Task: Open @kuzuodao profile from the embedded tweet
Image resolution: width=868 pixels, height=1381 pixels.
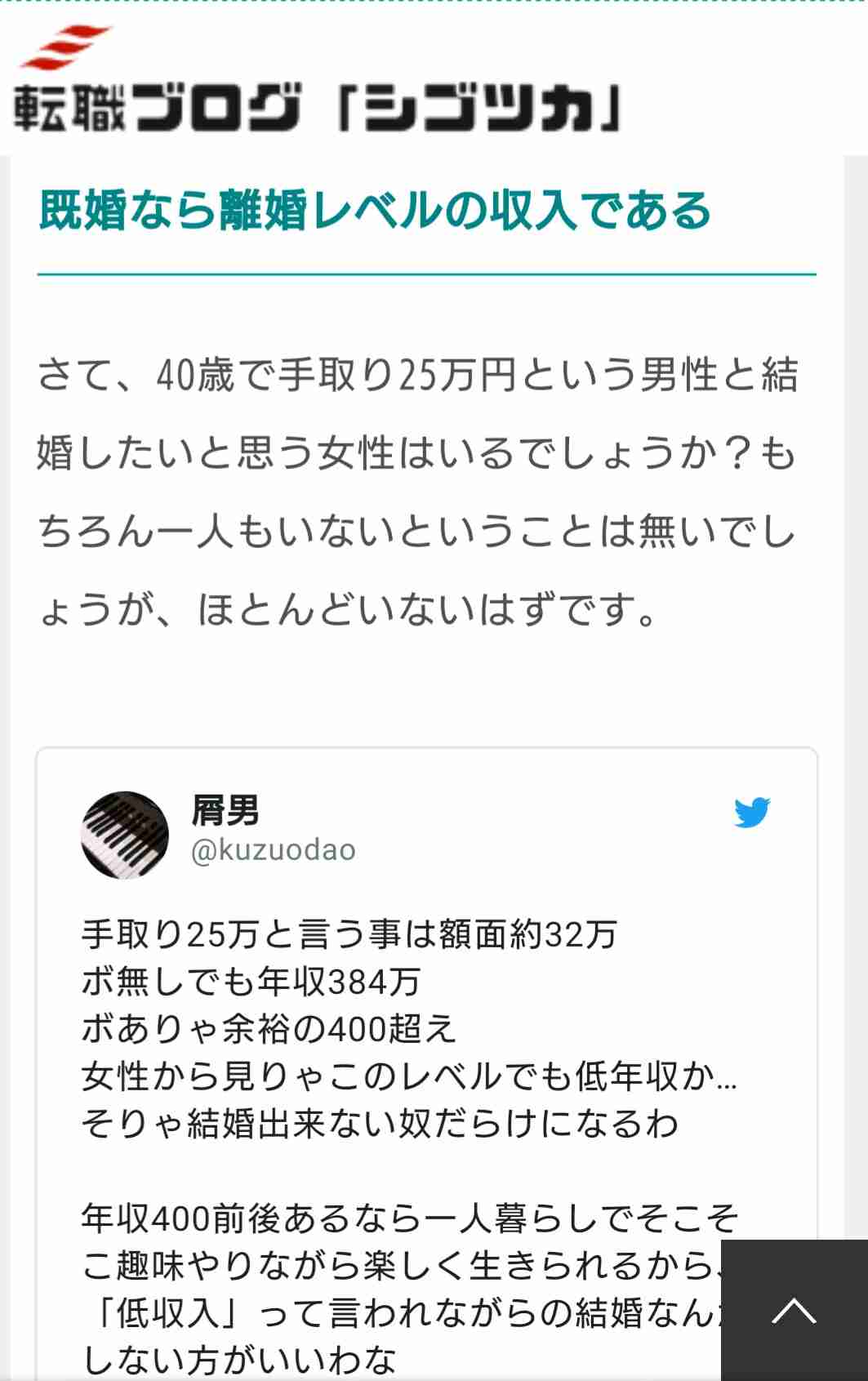Action: coord(274,850)
